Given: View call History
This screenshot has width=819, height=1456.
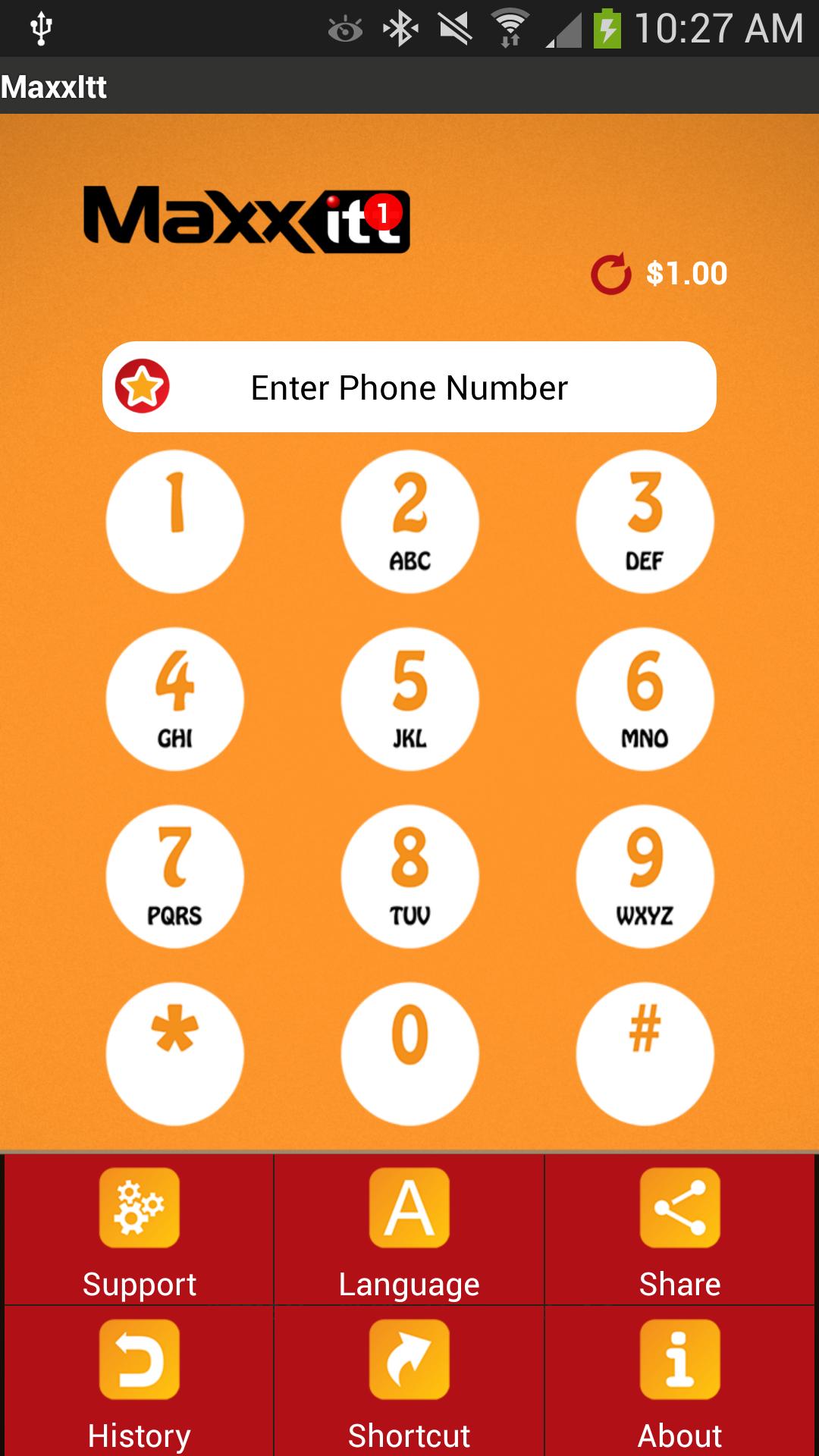Looking at the screenshot, I should click(x=140, y=1382).
